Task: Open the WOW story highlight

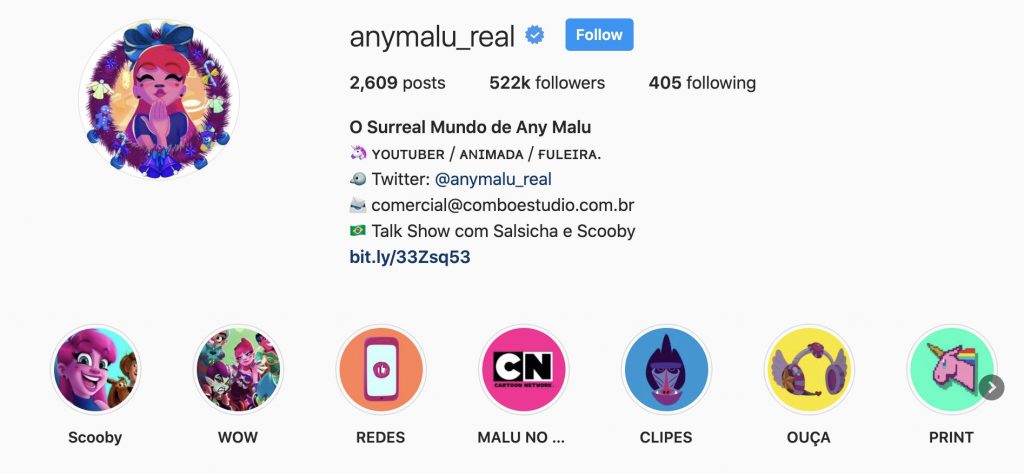Action: pyautogui.click(x=238, y=369)
